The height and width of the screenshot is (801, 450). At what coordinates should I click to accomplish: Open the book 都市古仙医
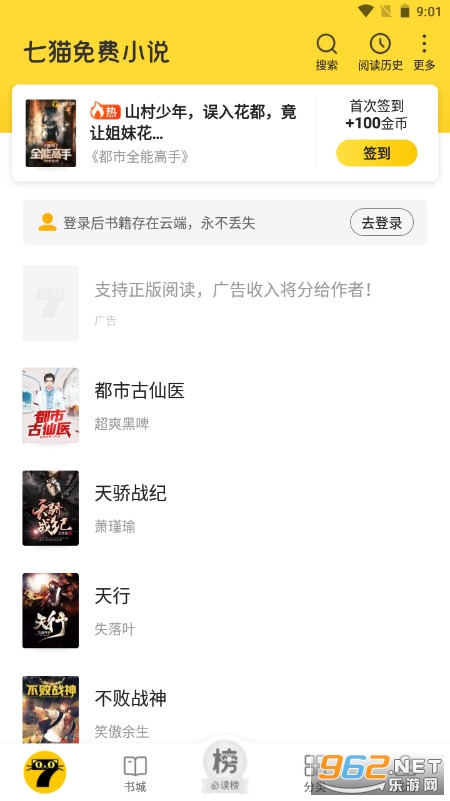click(225, 405)
